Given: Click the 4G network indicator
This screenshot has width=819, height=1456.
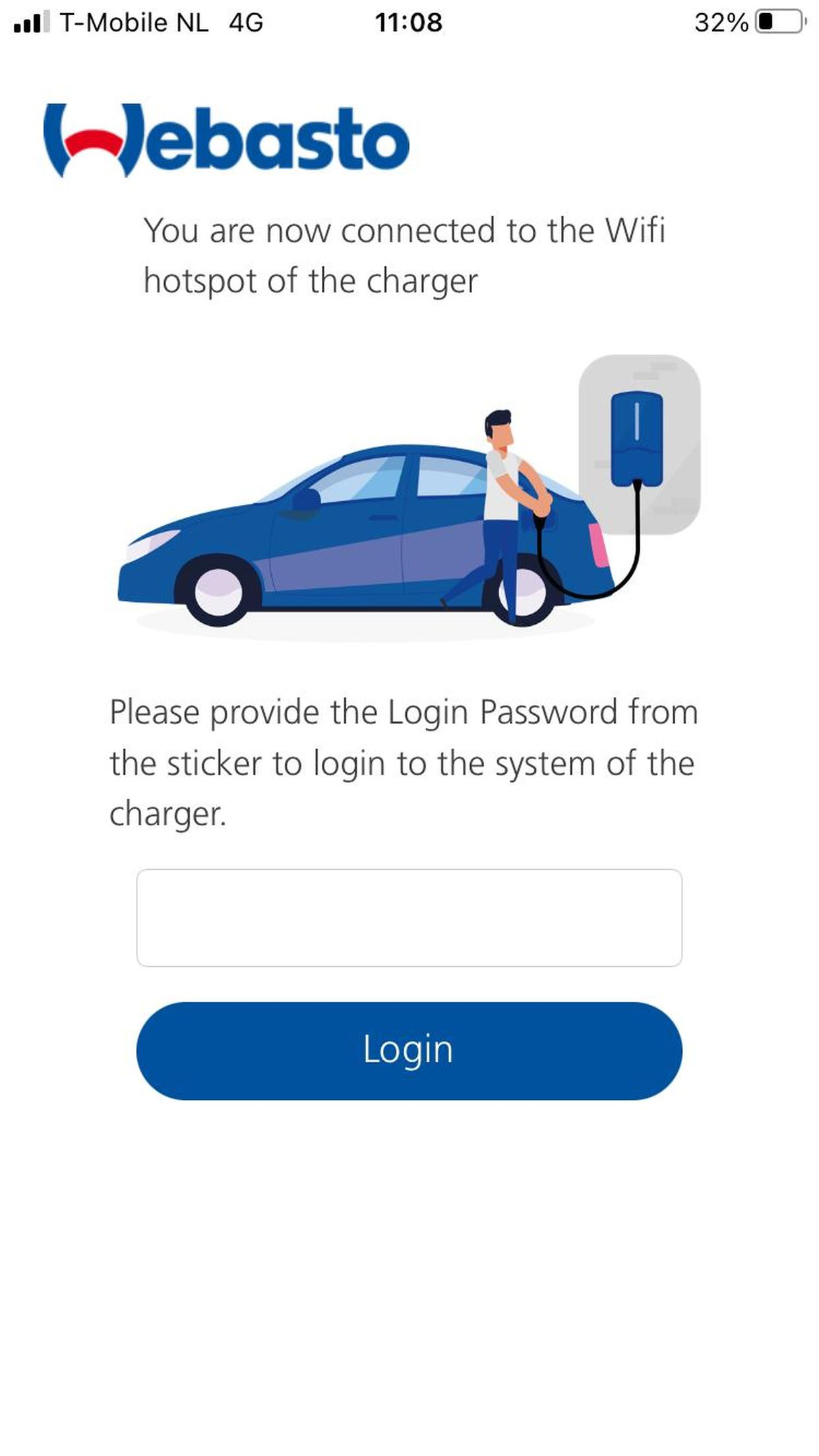Looking at the screenshot, I should coord(244,22).
